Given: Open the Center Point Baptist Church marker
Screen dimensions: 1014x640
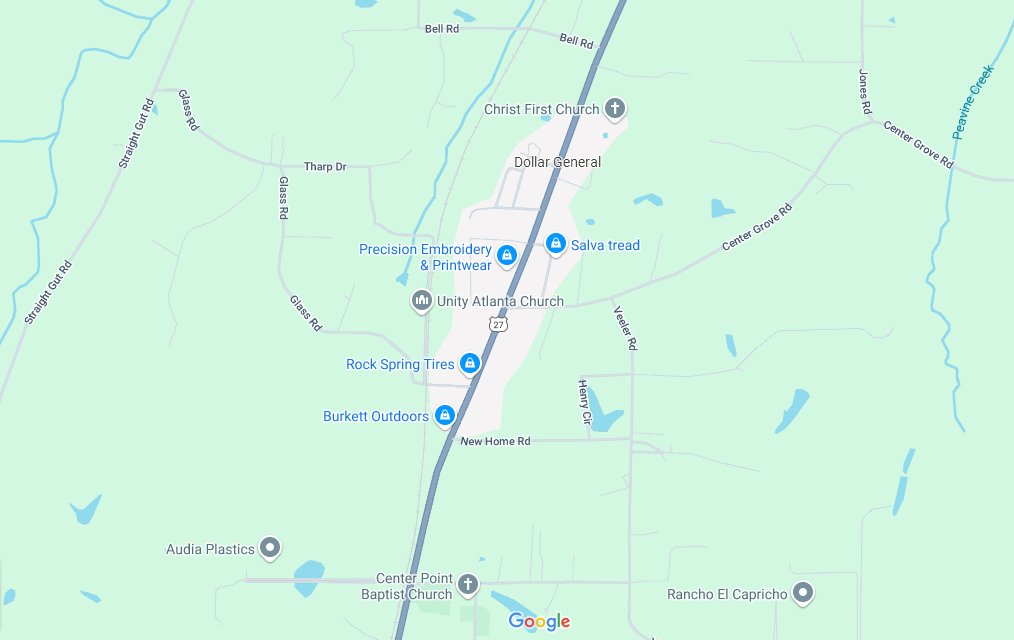Looking at the screenshot, I should coord(467,584).
